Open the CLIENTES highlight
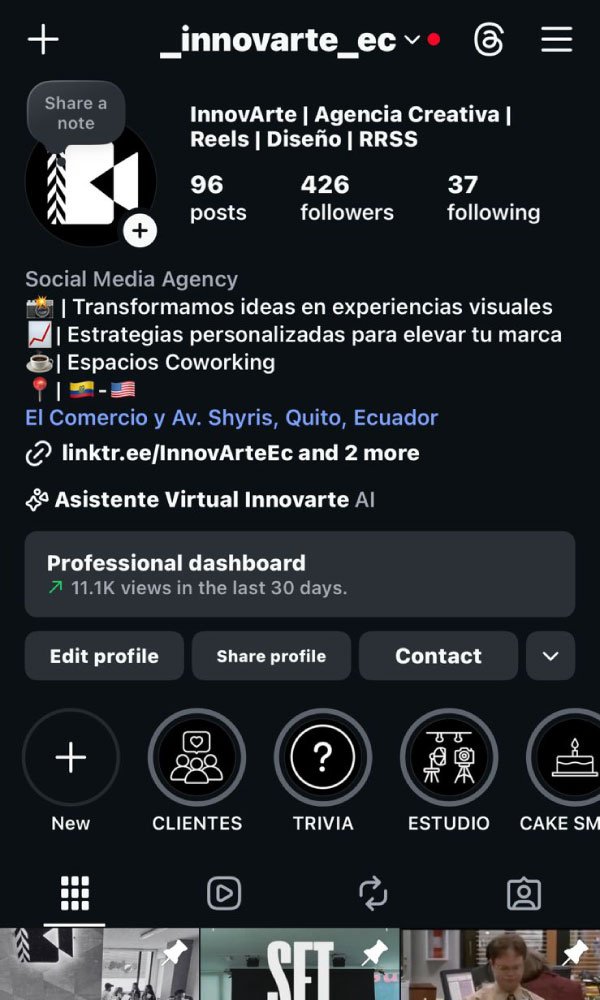The image size is (600, 1000). pyautogui.click(x=197, y=758)
